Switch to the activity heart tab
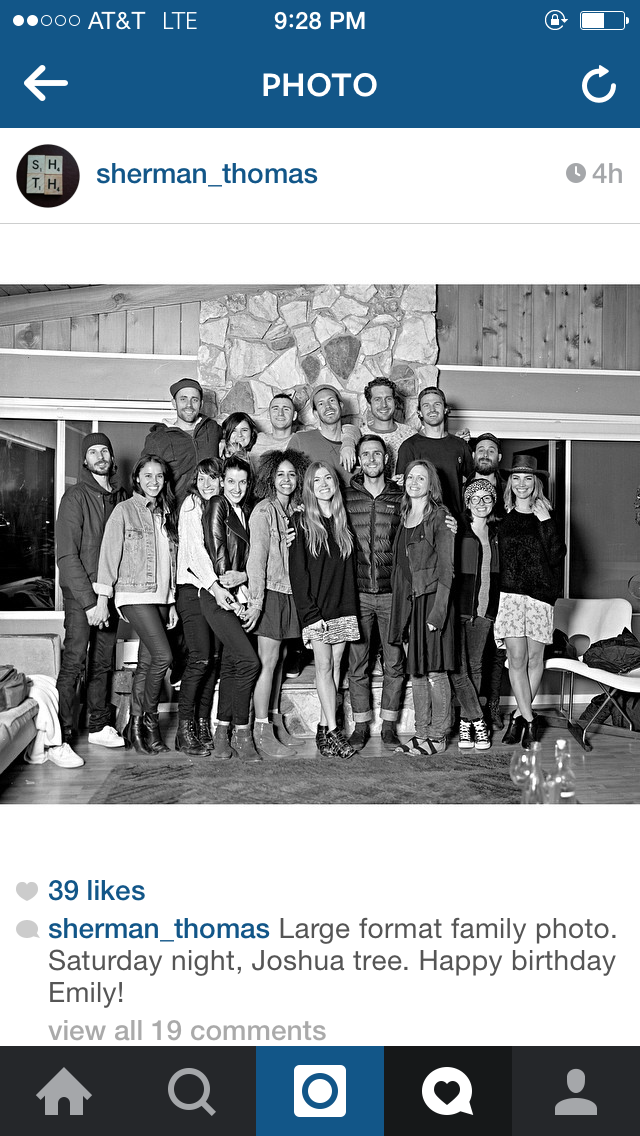 point(448,1091)
